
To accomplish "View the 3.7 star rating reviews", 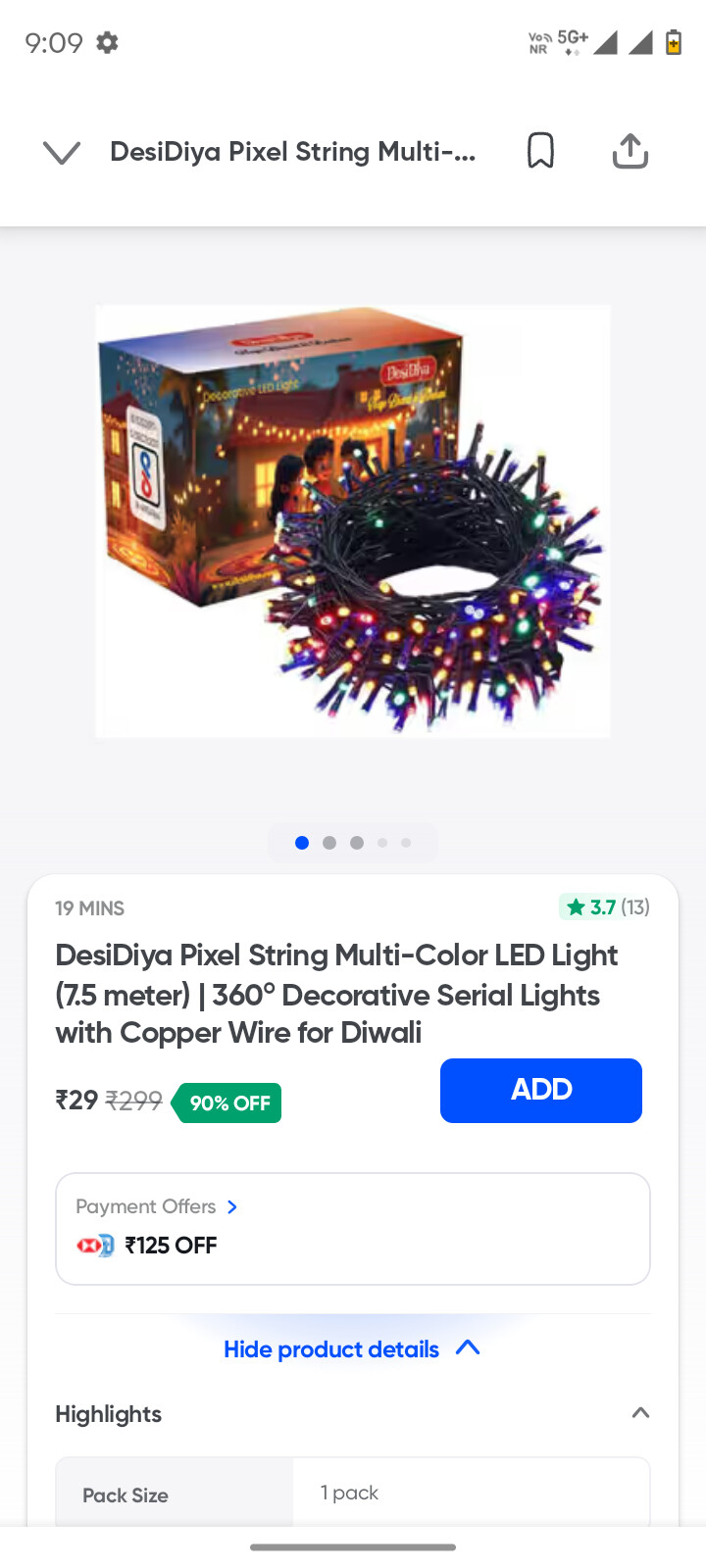I will point(605,906).
